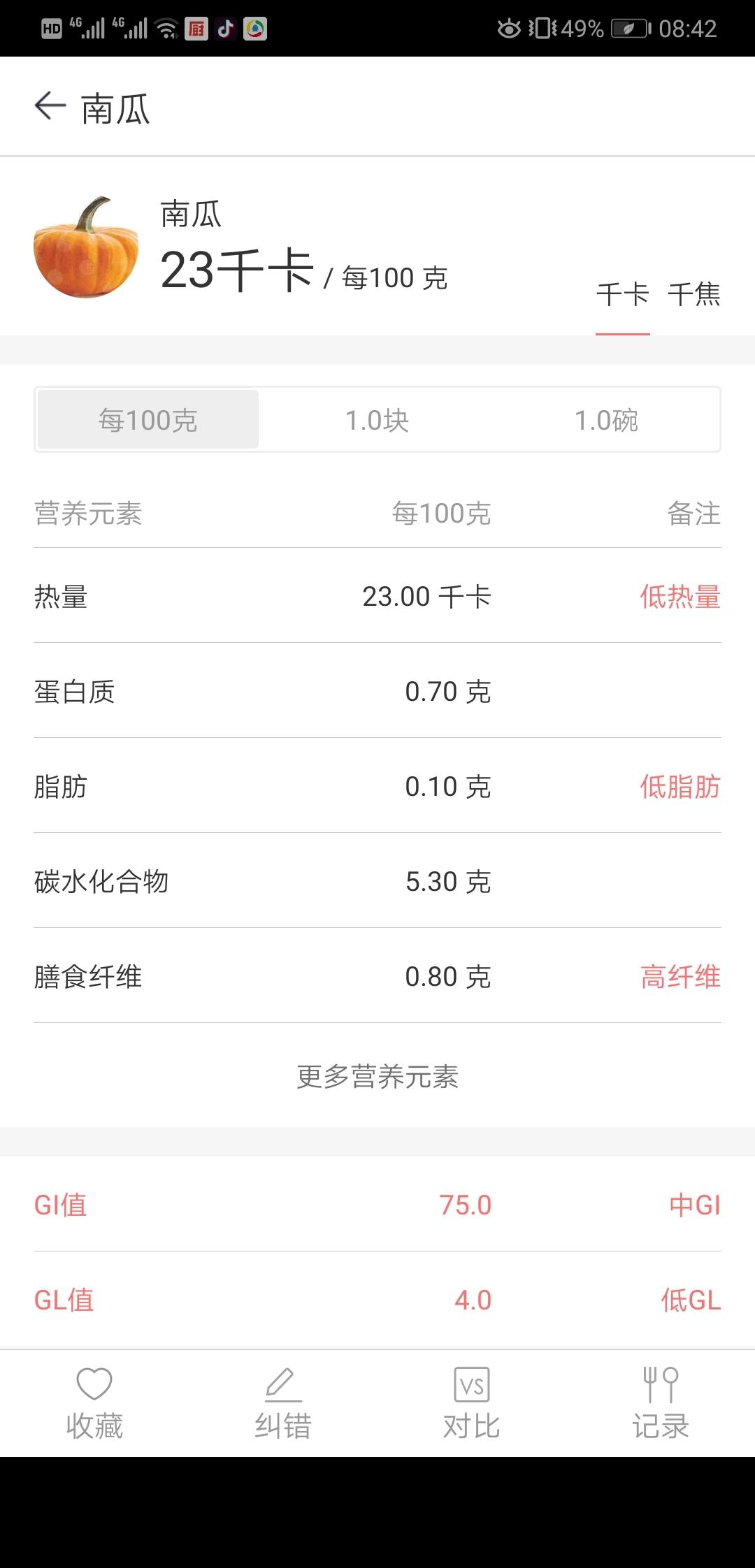The image size is (755, 1568).
Task: Select the 每100克 serving option
Action: click(x=148, y=420)
